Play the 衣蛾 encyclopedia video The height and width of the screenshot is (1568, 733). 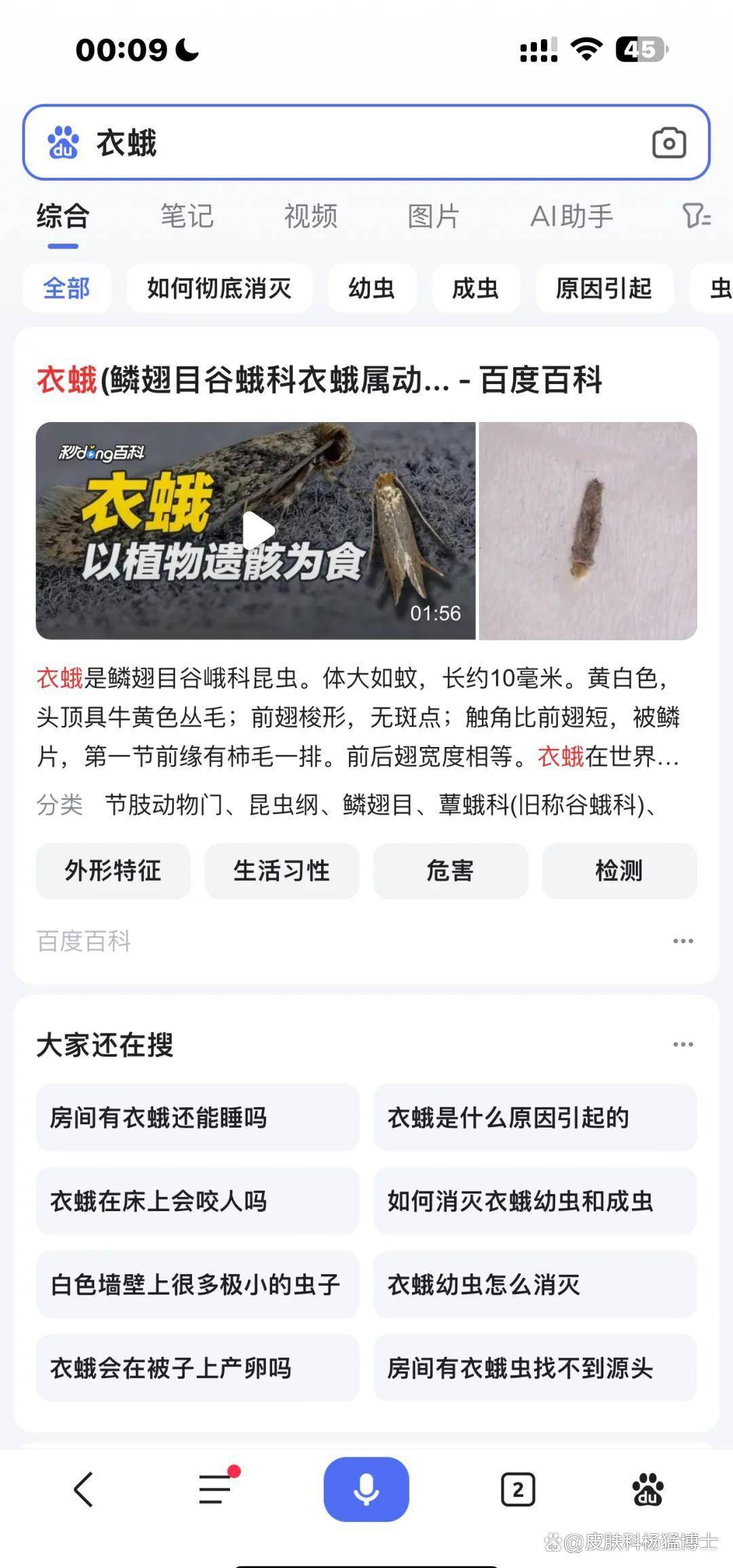click(258, 531)
